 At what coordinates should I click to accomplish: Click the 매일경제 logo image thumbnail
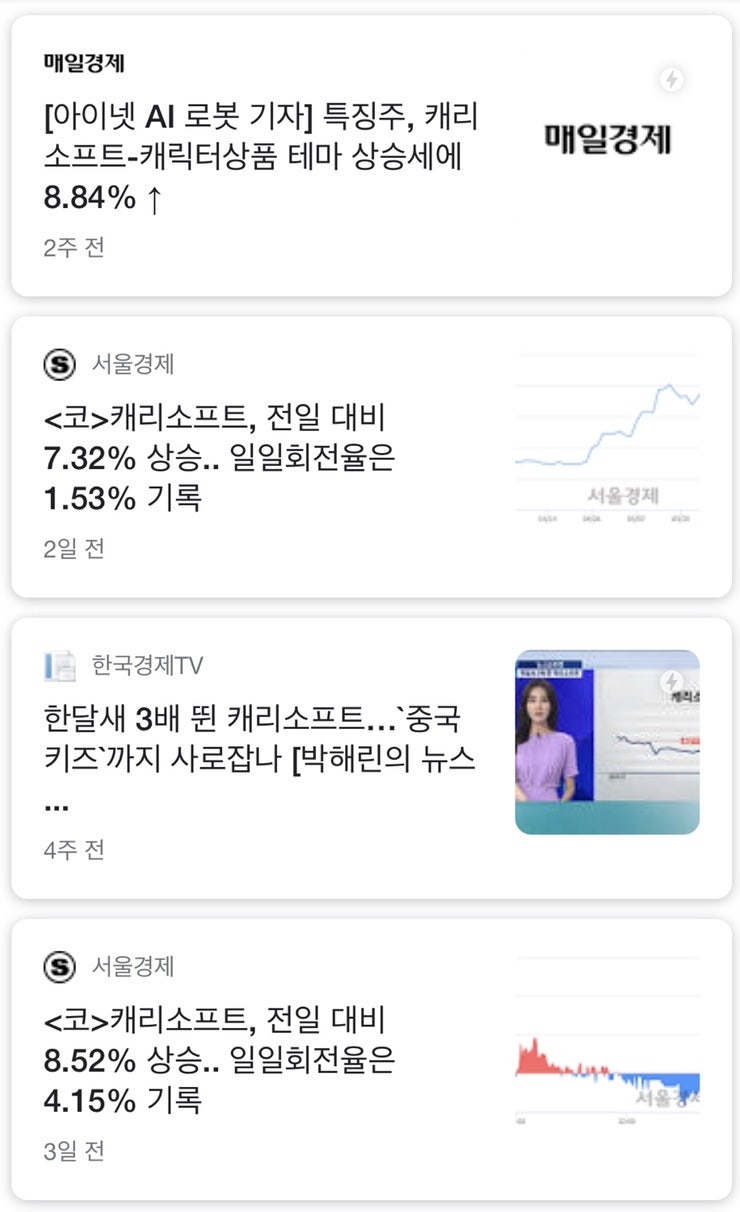(610, 136)
